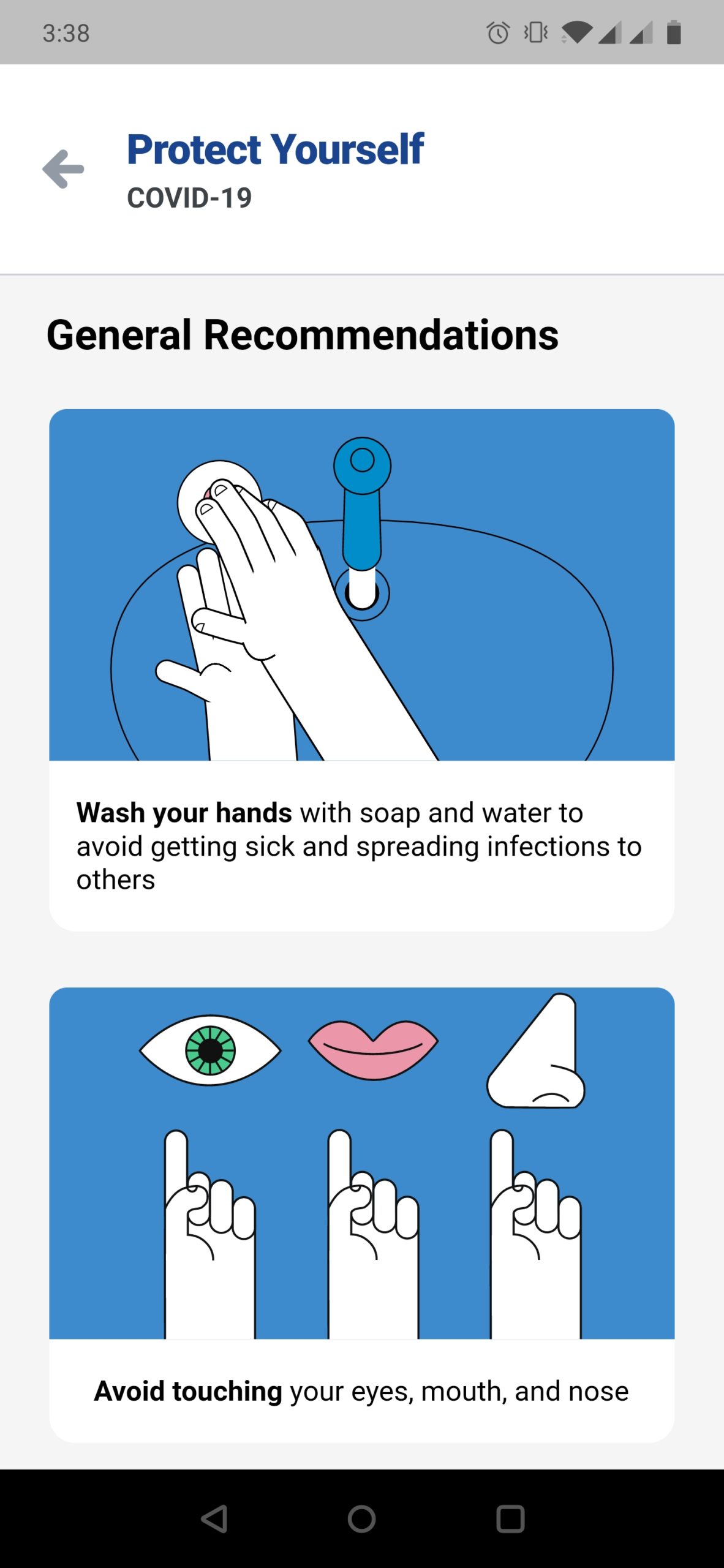Open the recent apps overview
Screen dimensions: 724x1568
pyautogui.click(x=510, y=1519)
